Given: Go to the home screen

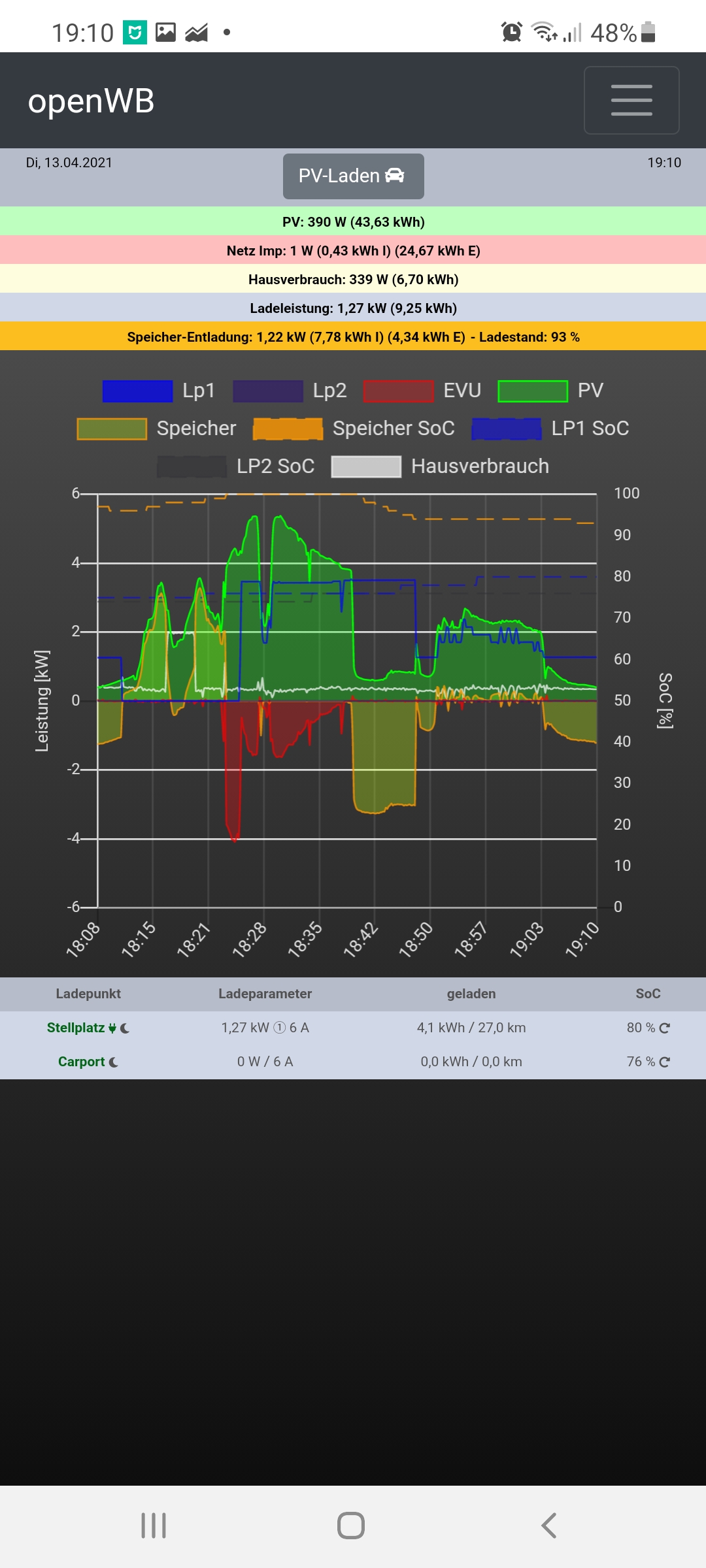Looking at the screenshot, I should tap(351, 1526).
